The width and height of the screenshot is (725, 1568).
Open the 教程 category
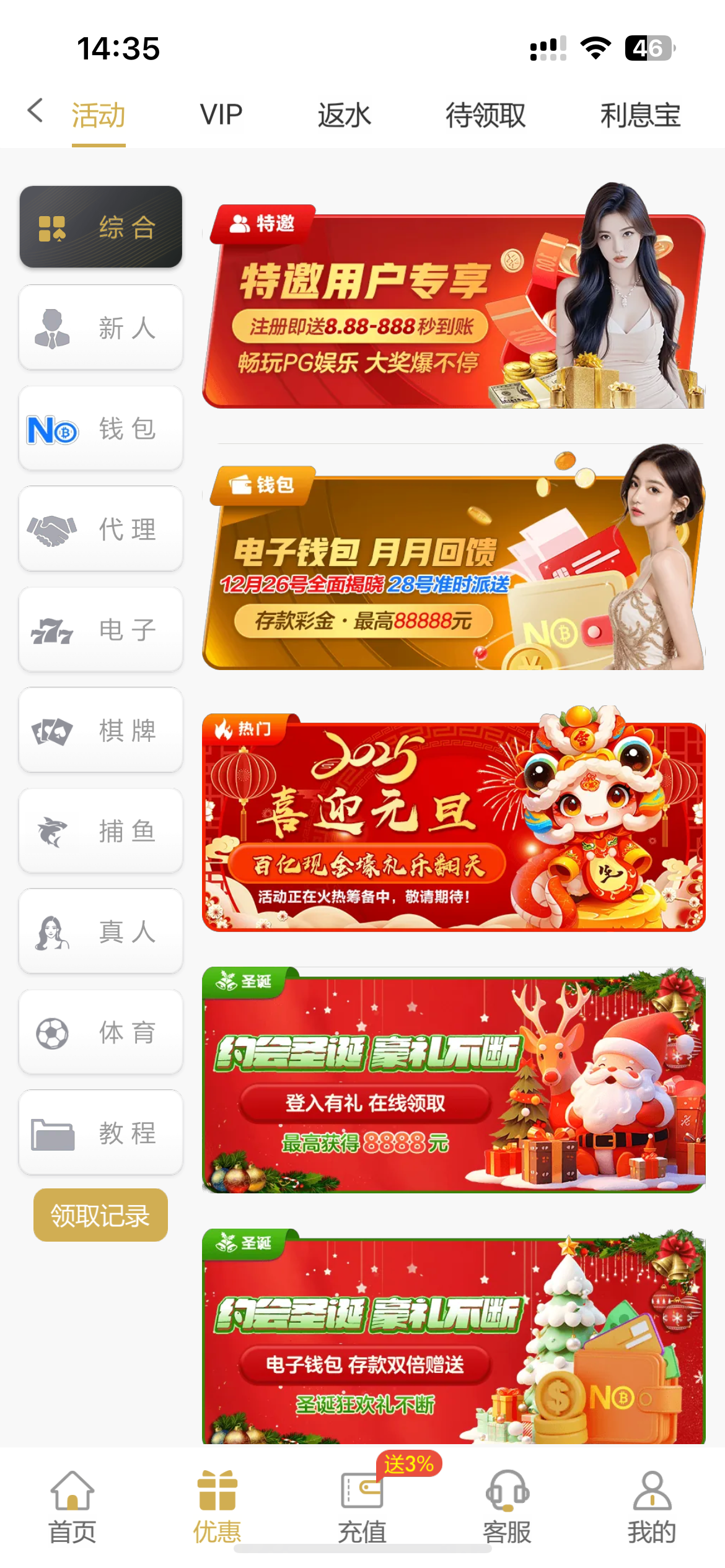(x=101, y=1133)
